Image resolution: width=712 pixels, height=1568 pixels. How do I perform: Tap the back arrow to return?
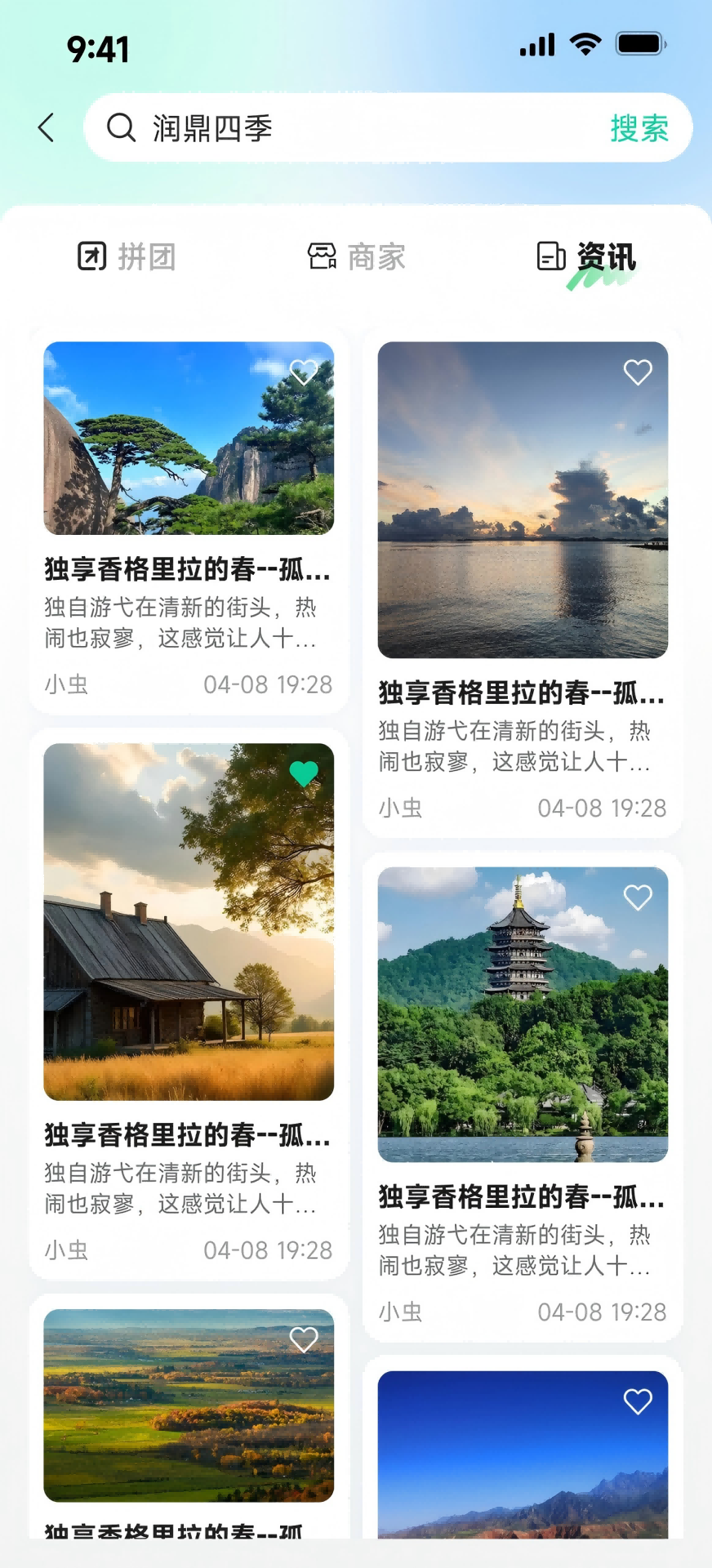tap(47, 127)
